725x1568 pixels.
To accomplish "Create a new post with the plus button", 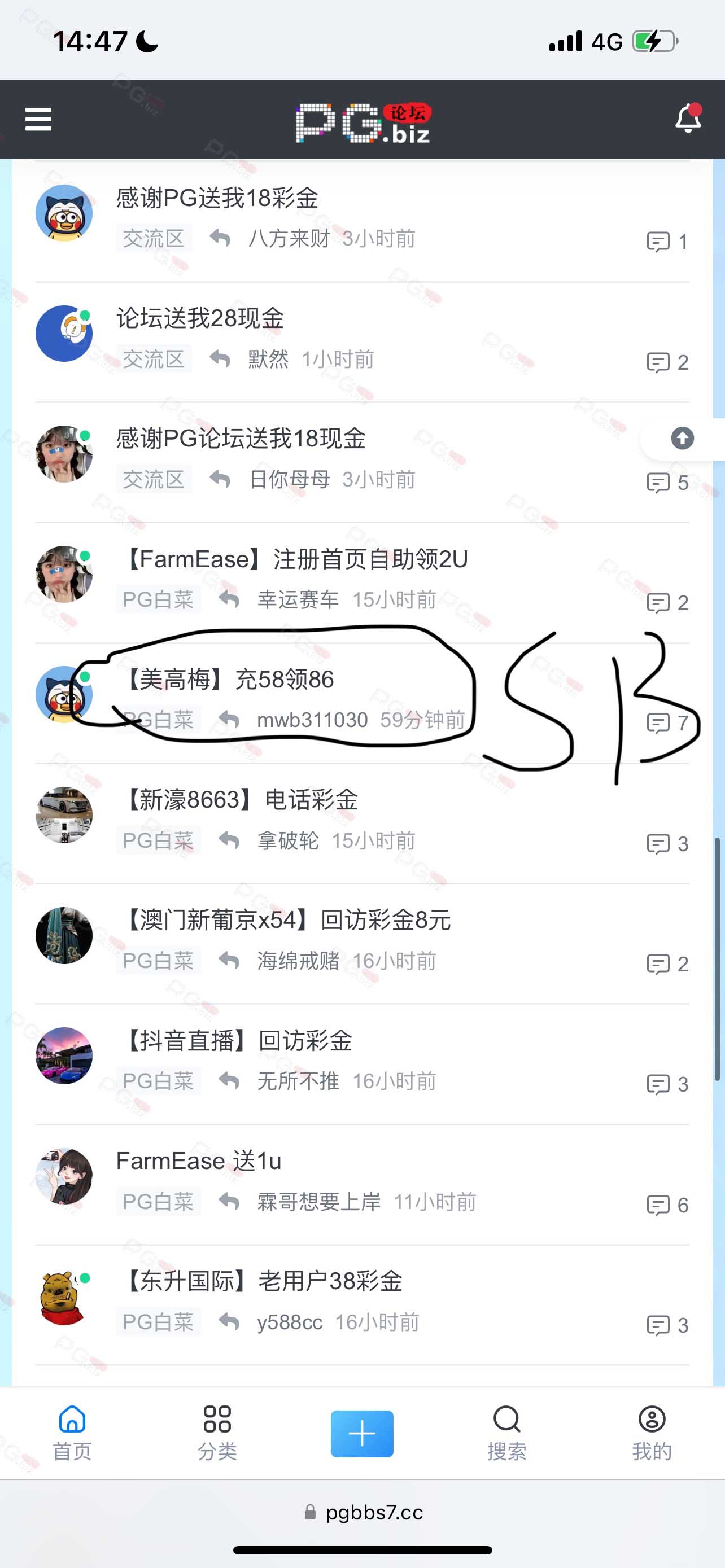I will coord(362,1434).
